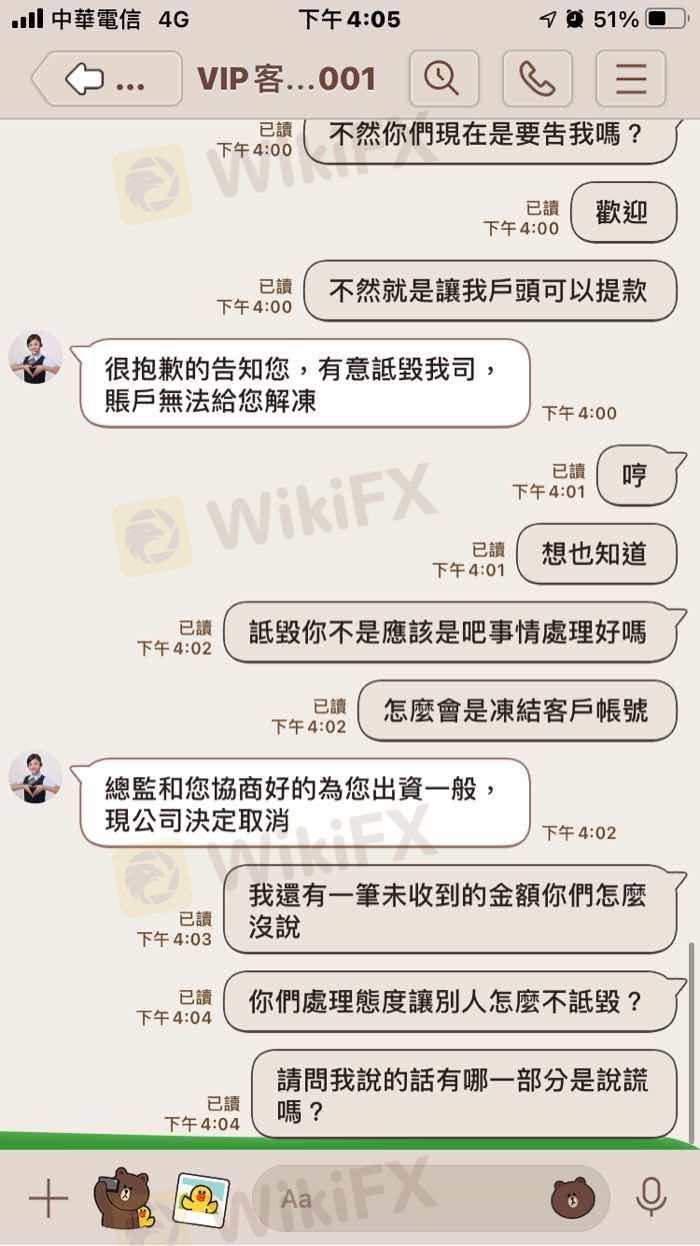This screenshot has width=700, height=1246.
Task: Open the plus attachment options
Action: tap(47, 1197)
